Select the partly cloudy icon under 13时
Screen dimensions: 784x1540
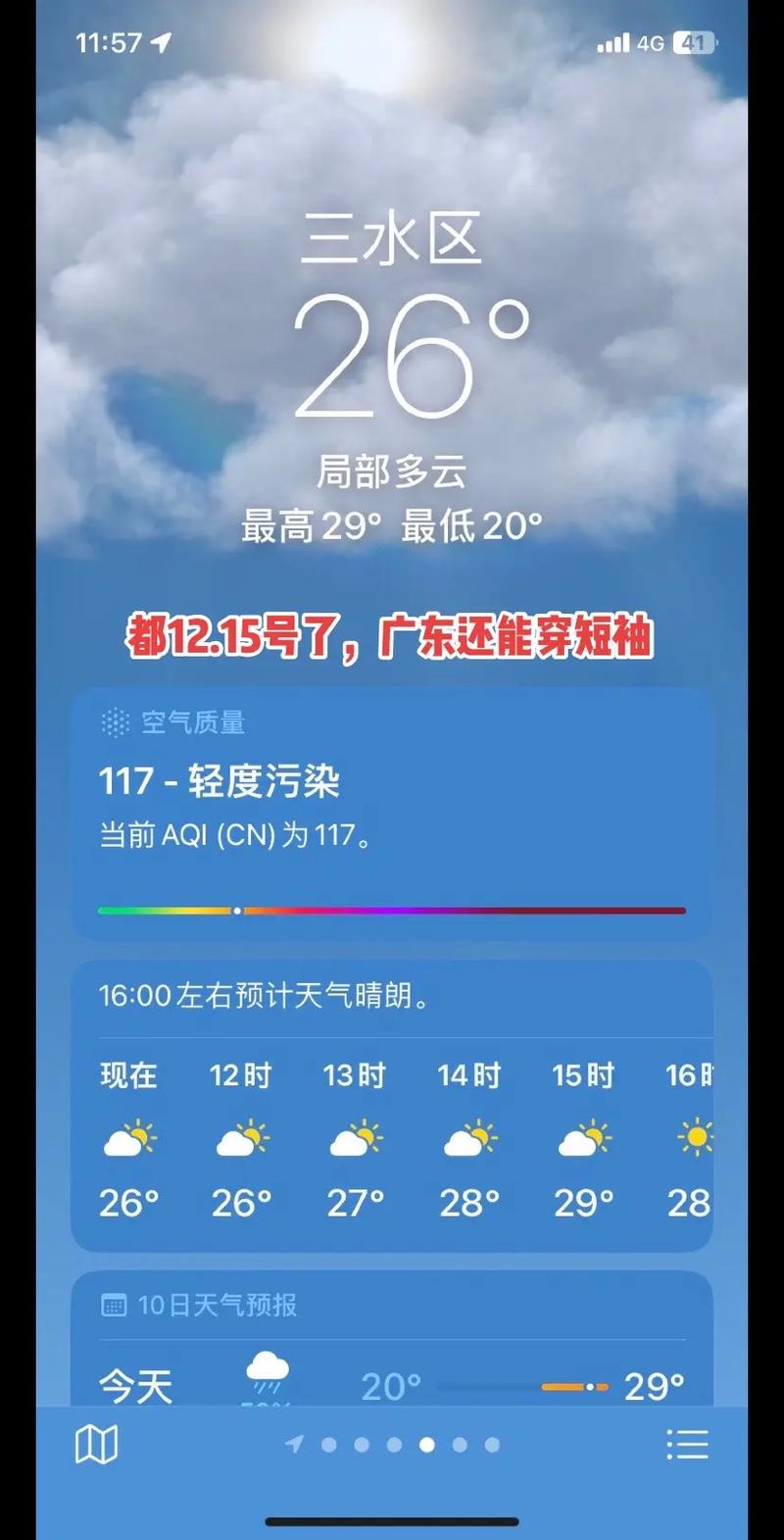click(x=356, y=1137)
